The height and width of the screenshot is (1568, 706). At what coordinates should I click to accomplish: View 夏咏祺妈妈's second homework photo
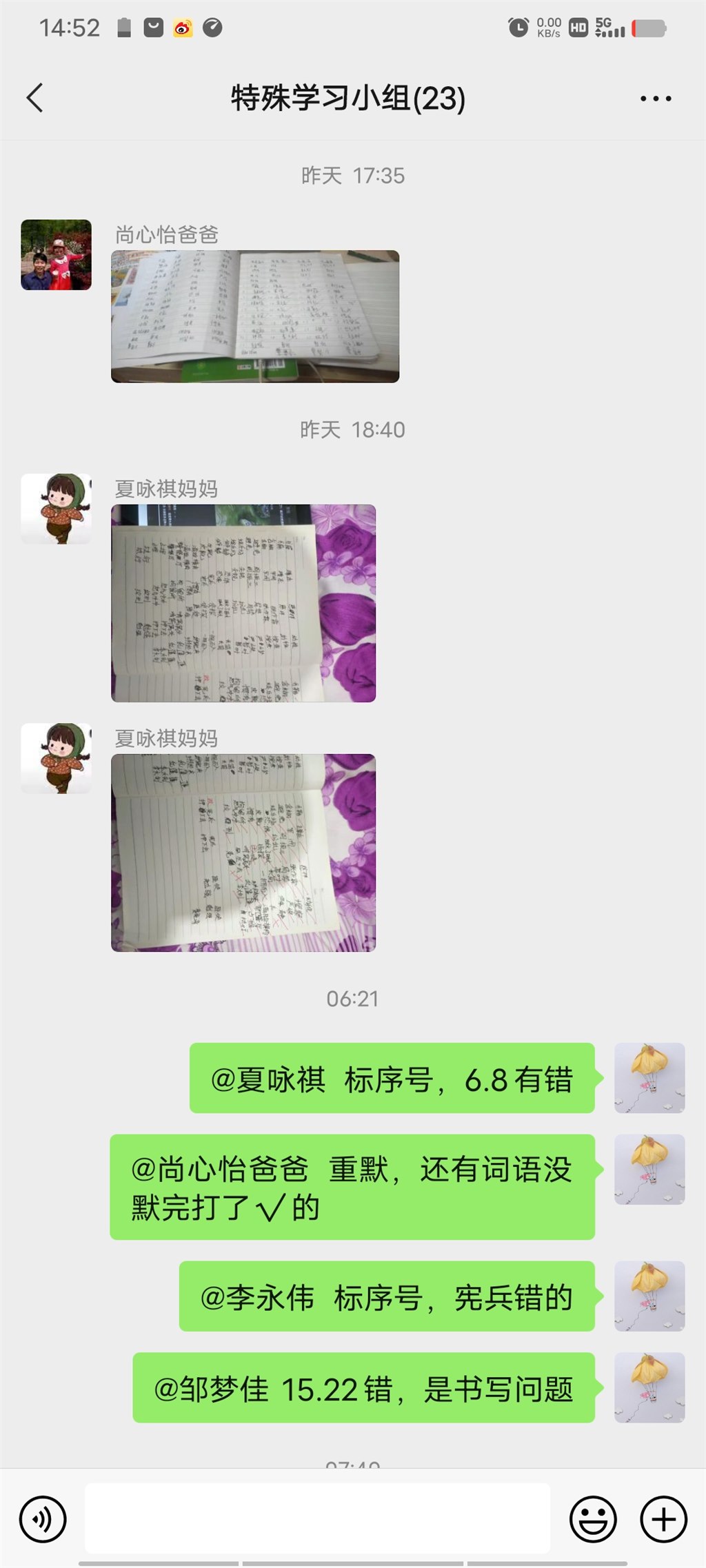coord(243,853)
